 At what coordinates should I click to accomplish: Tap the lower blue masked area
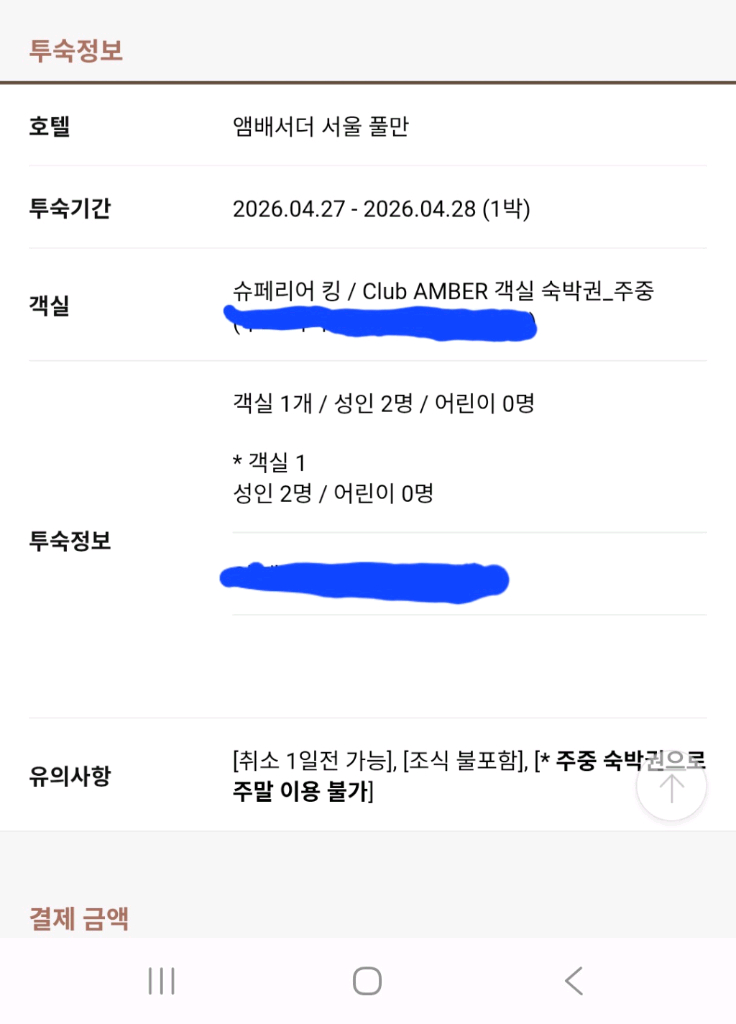(365, 580)
